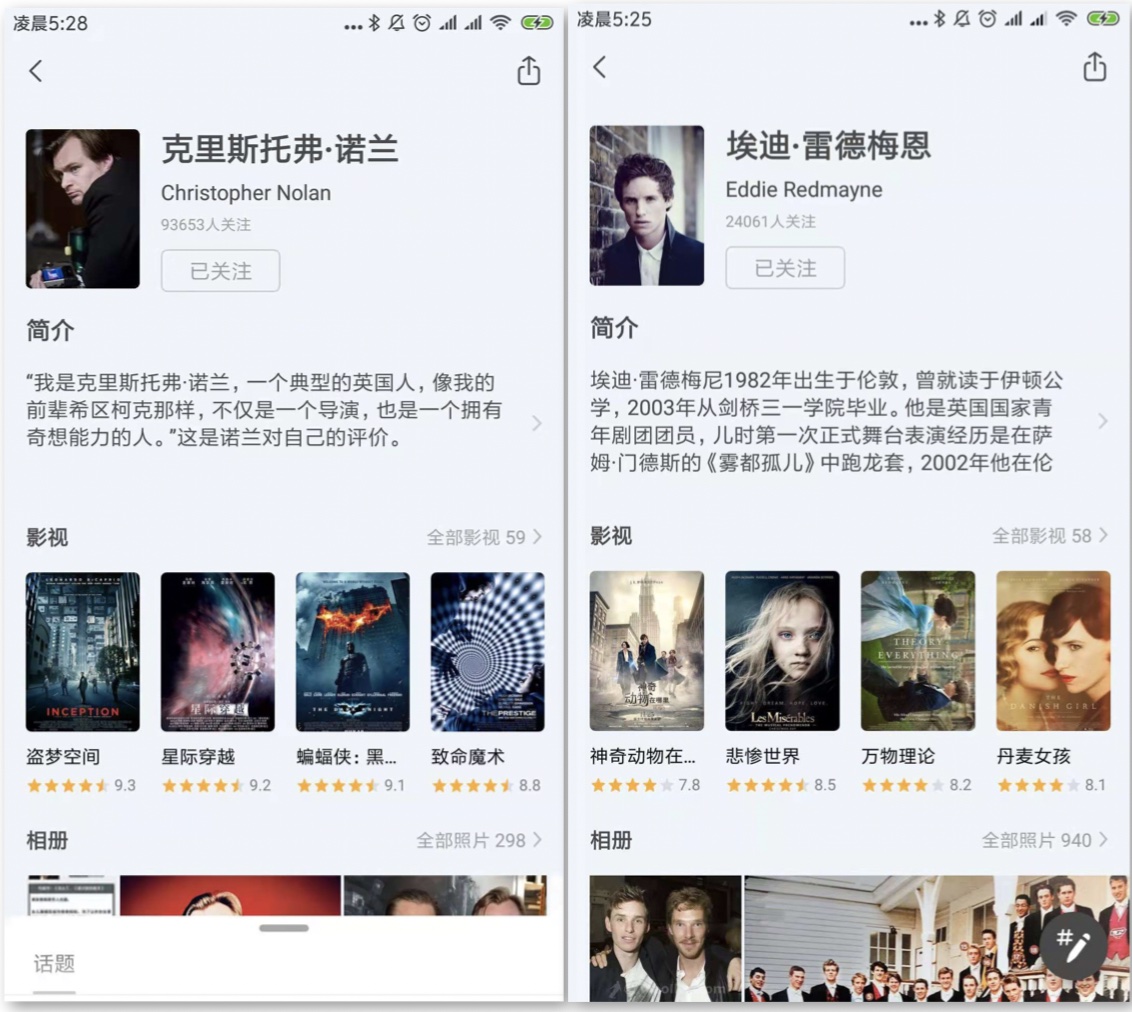Open the 盗梦空间 movie poster
Image resolution: width=1132 pixels, height=1012 pixels.
(x=83, y=651)
